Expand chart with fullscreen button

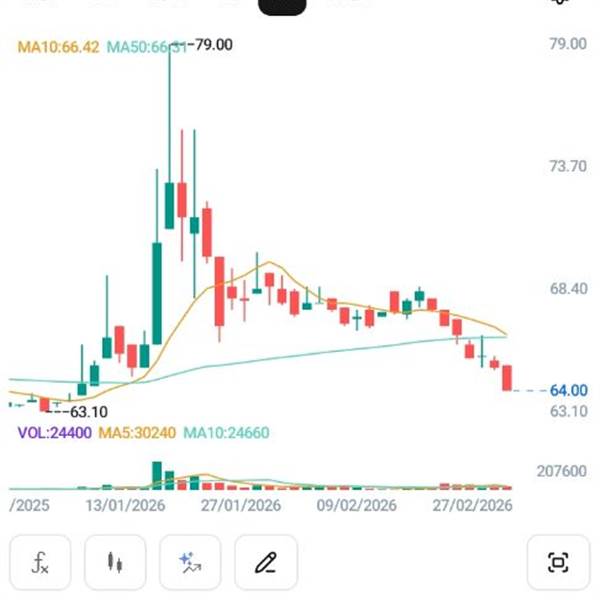click(x=558, y=563)
